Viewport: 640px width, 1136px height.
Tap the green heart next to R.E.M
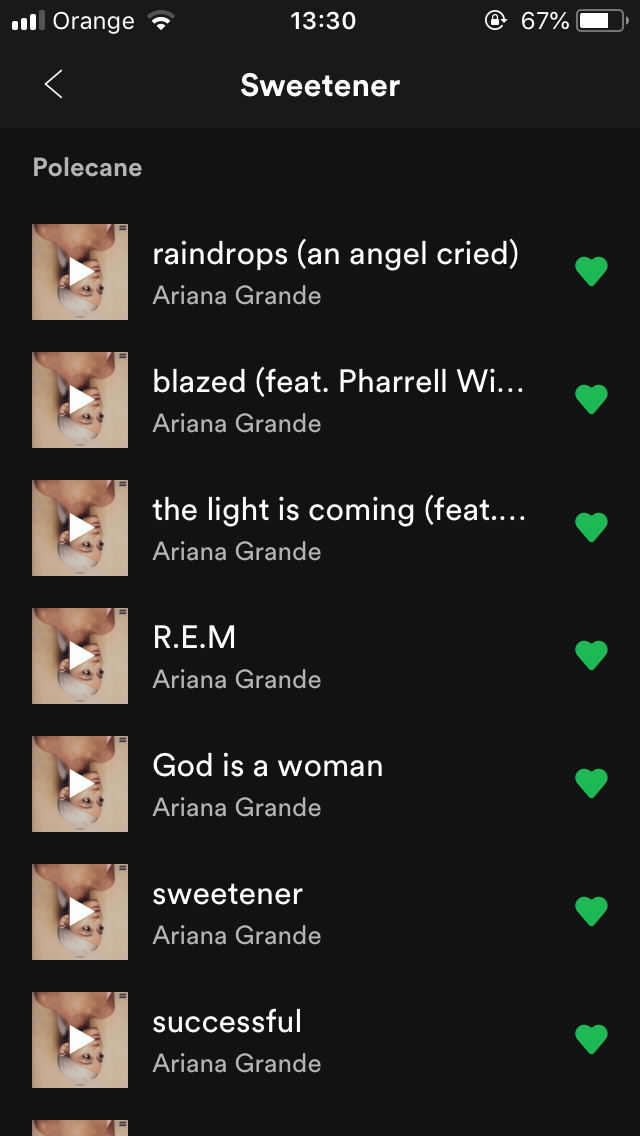(591, 655)
